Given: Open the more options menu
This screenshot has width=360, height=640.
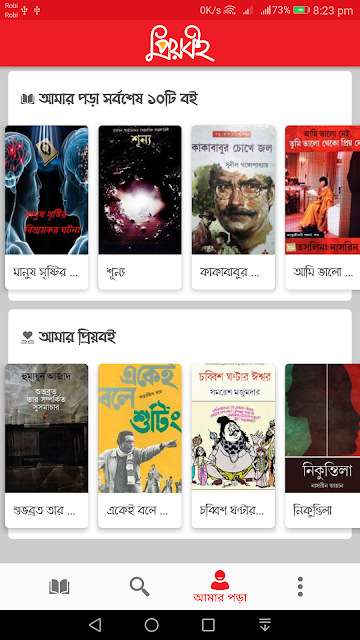Looking at the screenshot, I should pos(300,587).
